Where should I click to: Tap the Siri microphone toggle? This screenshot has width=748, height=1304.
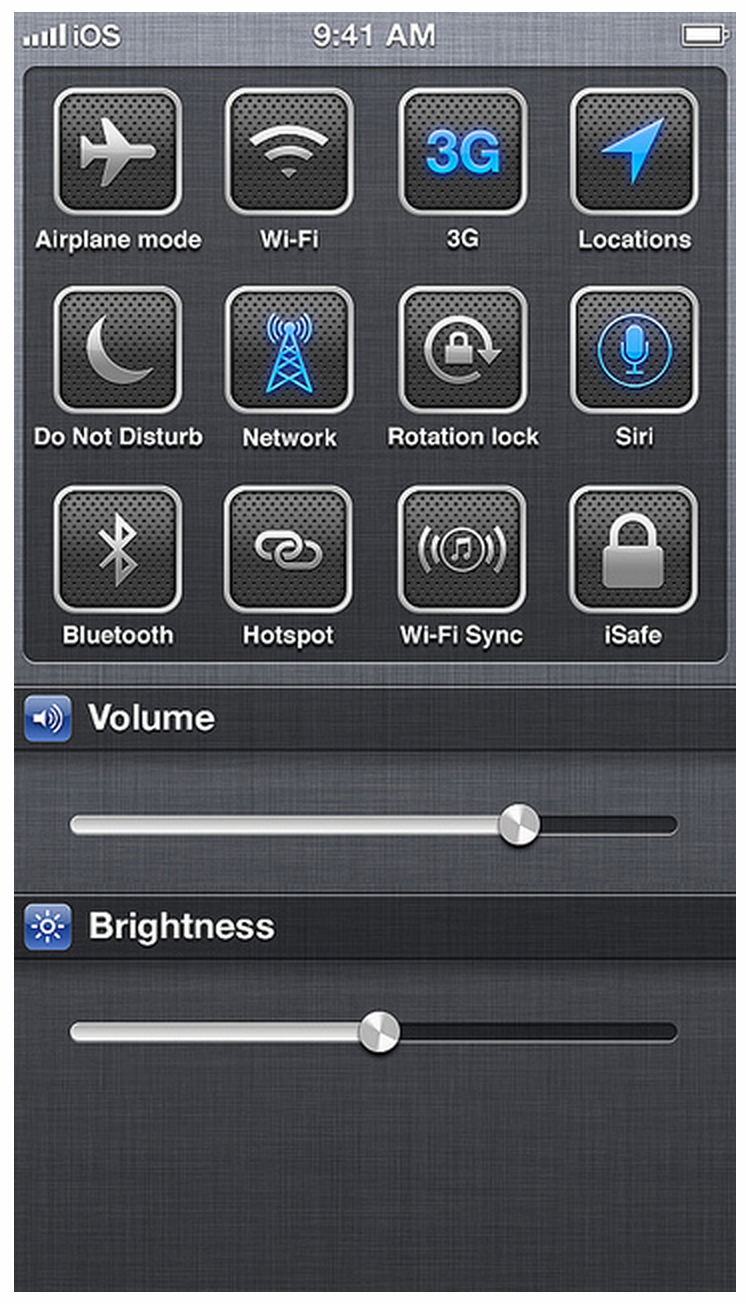(634, 350)
